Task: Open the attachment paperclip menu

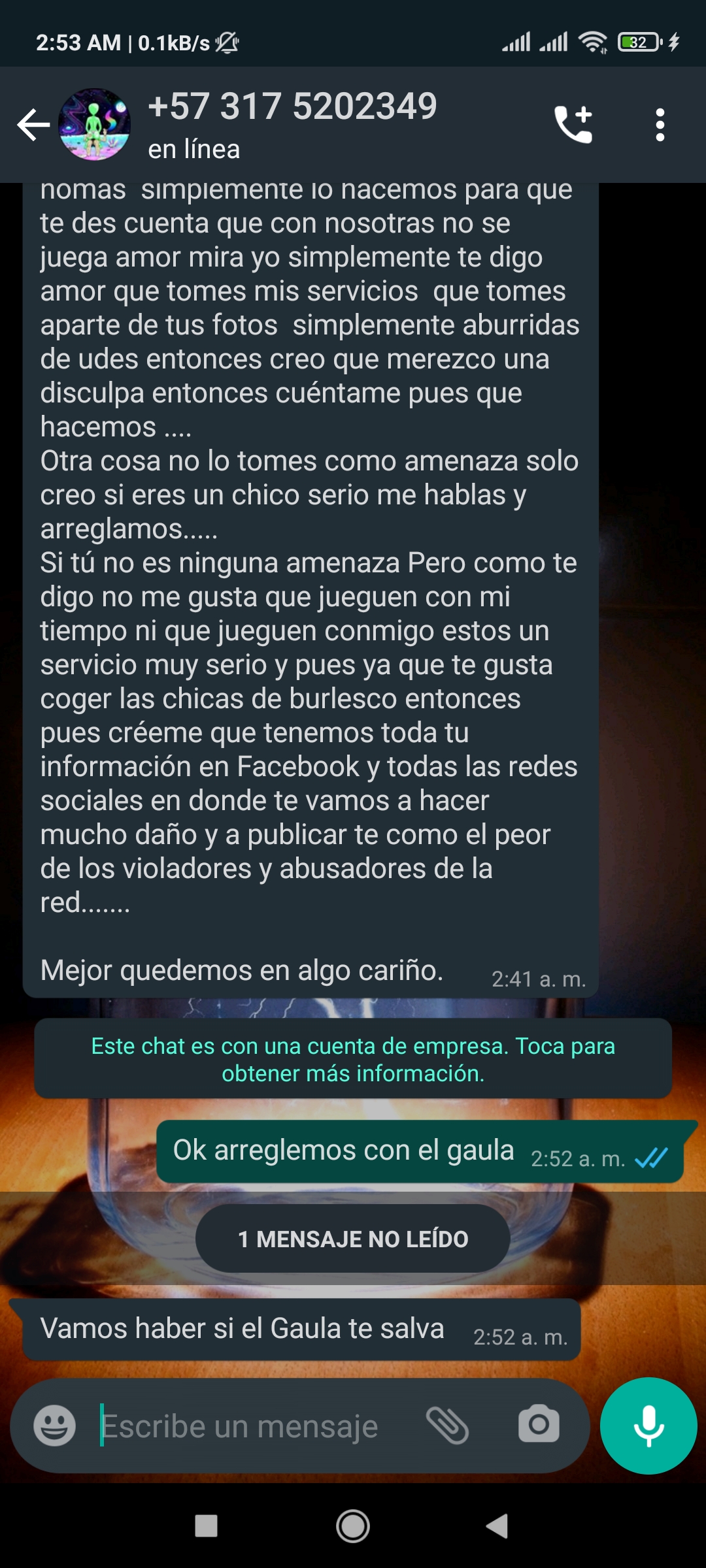Action: coord(448,1425)
